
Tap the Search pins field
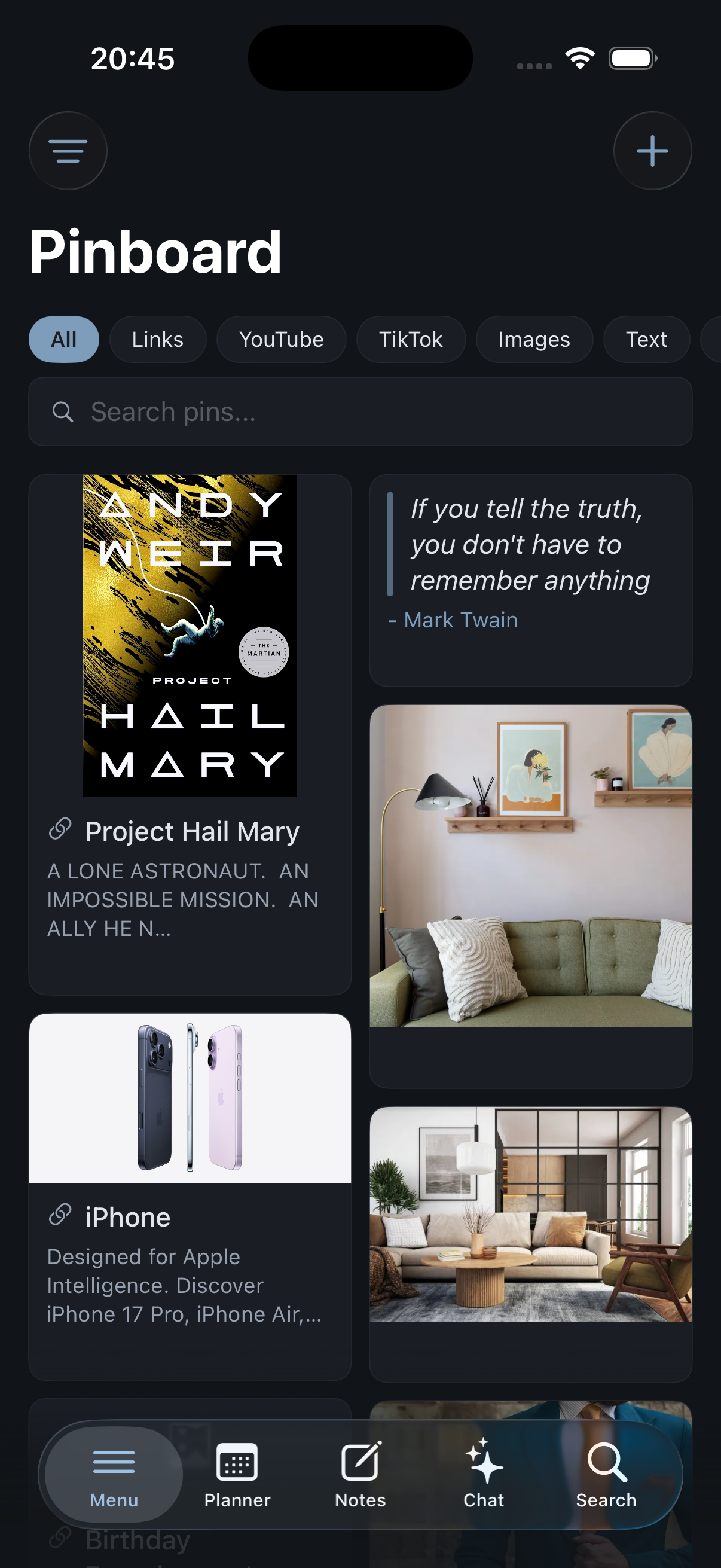click(x=360, y=412)
